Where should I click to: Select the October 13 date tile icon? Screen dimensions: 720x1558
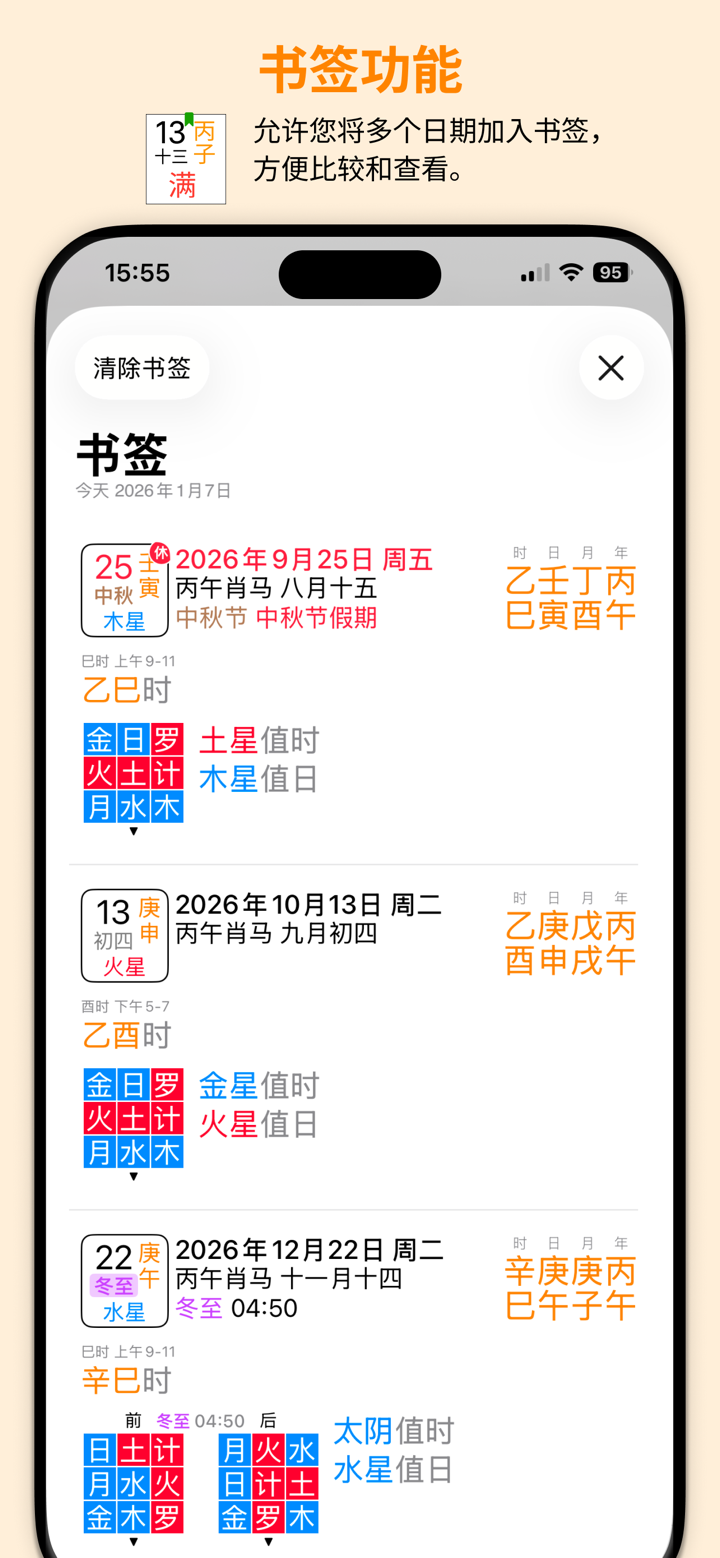click(x=124, y=935)
